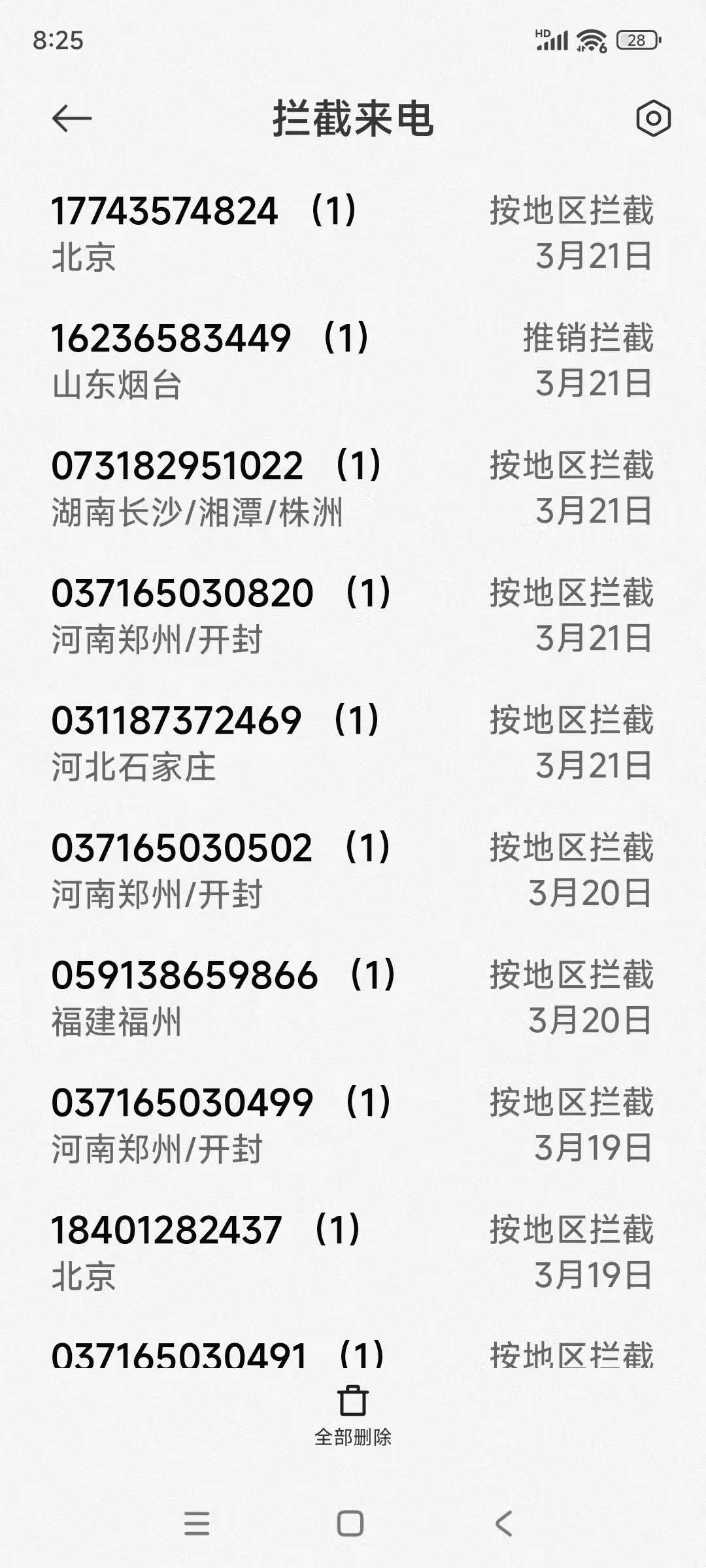Open blocked call record 18401282437
Viewport: 706px width, 1568px height.
coord(353,1252)
